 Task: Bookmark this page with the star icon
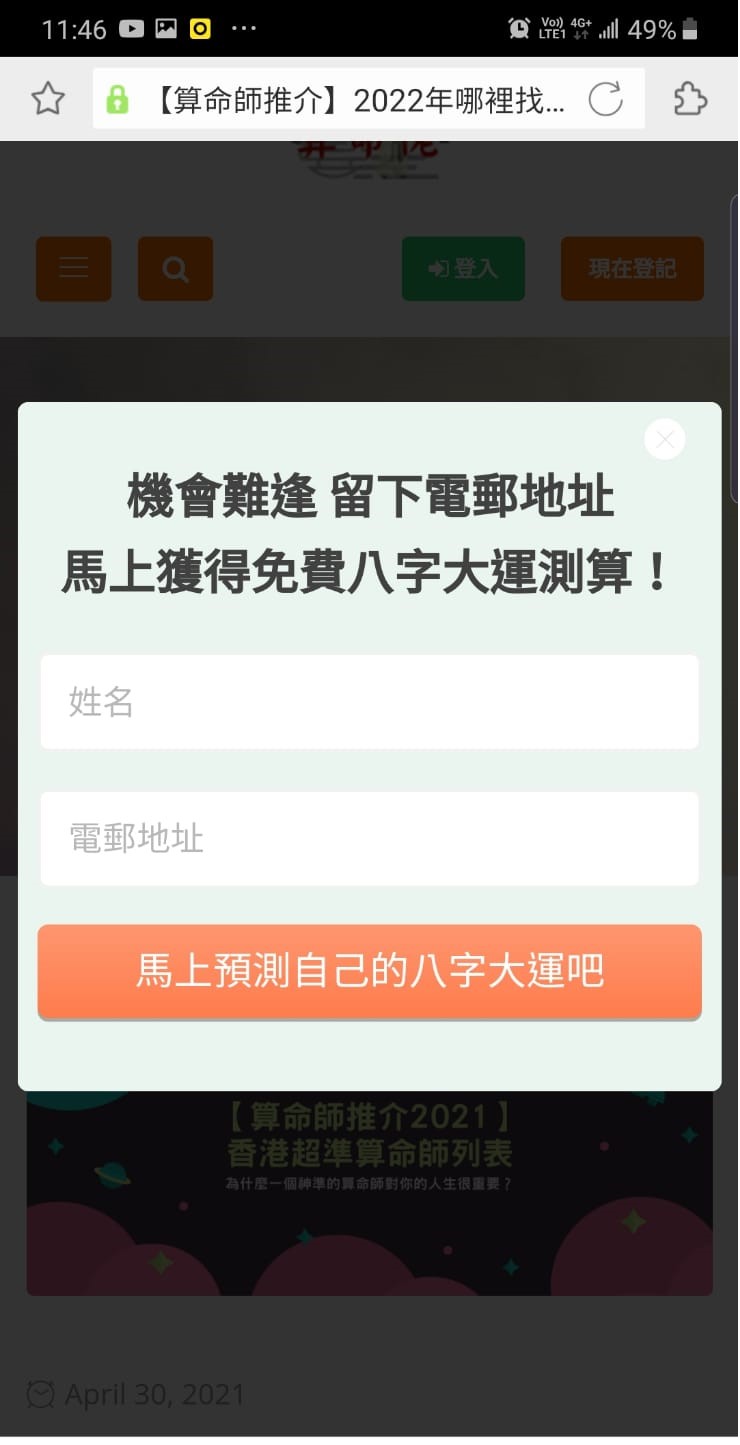(x=48, y=99)
